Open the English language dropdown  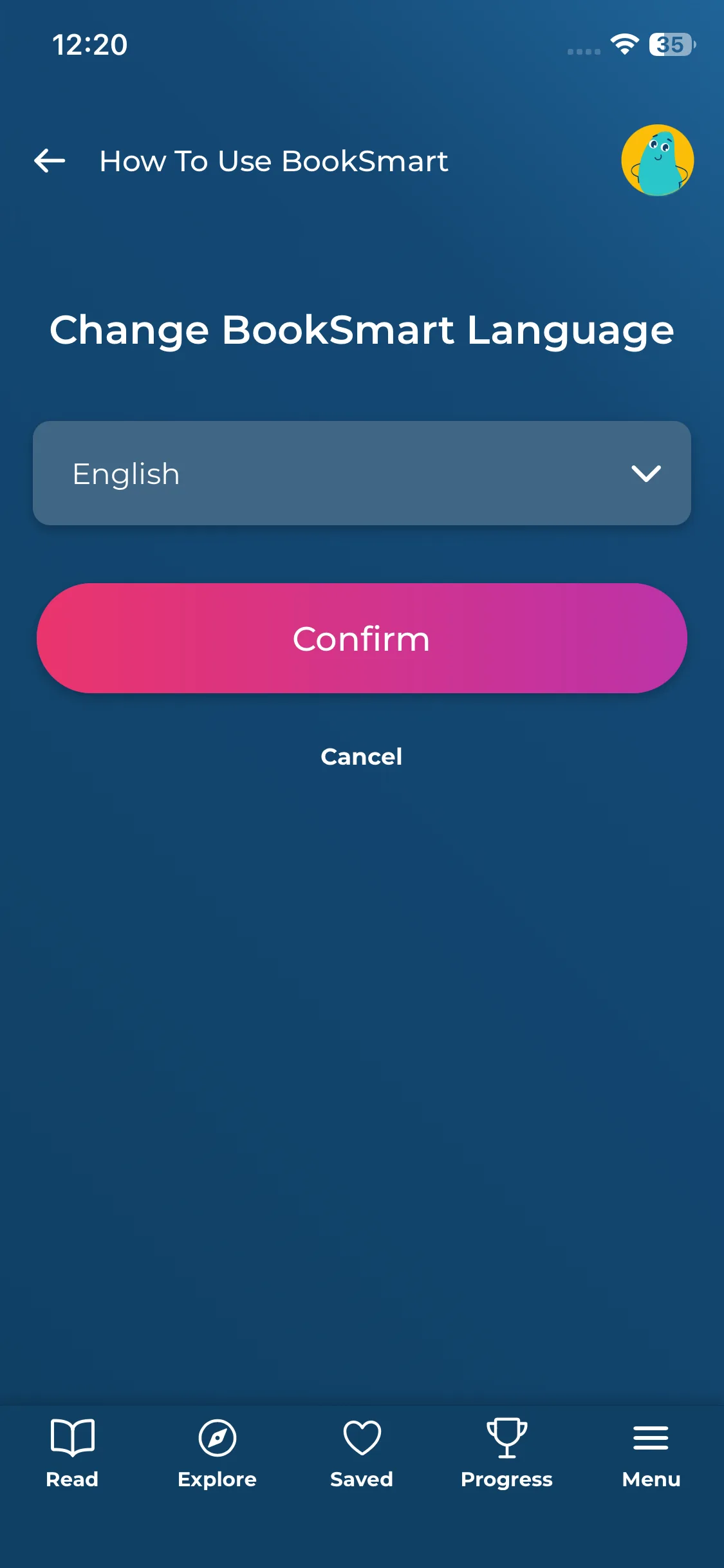coord(362,472)
